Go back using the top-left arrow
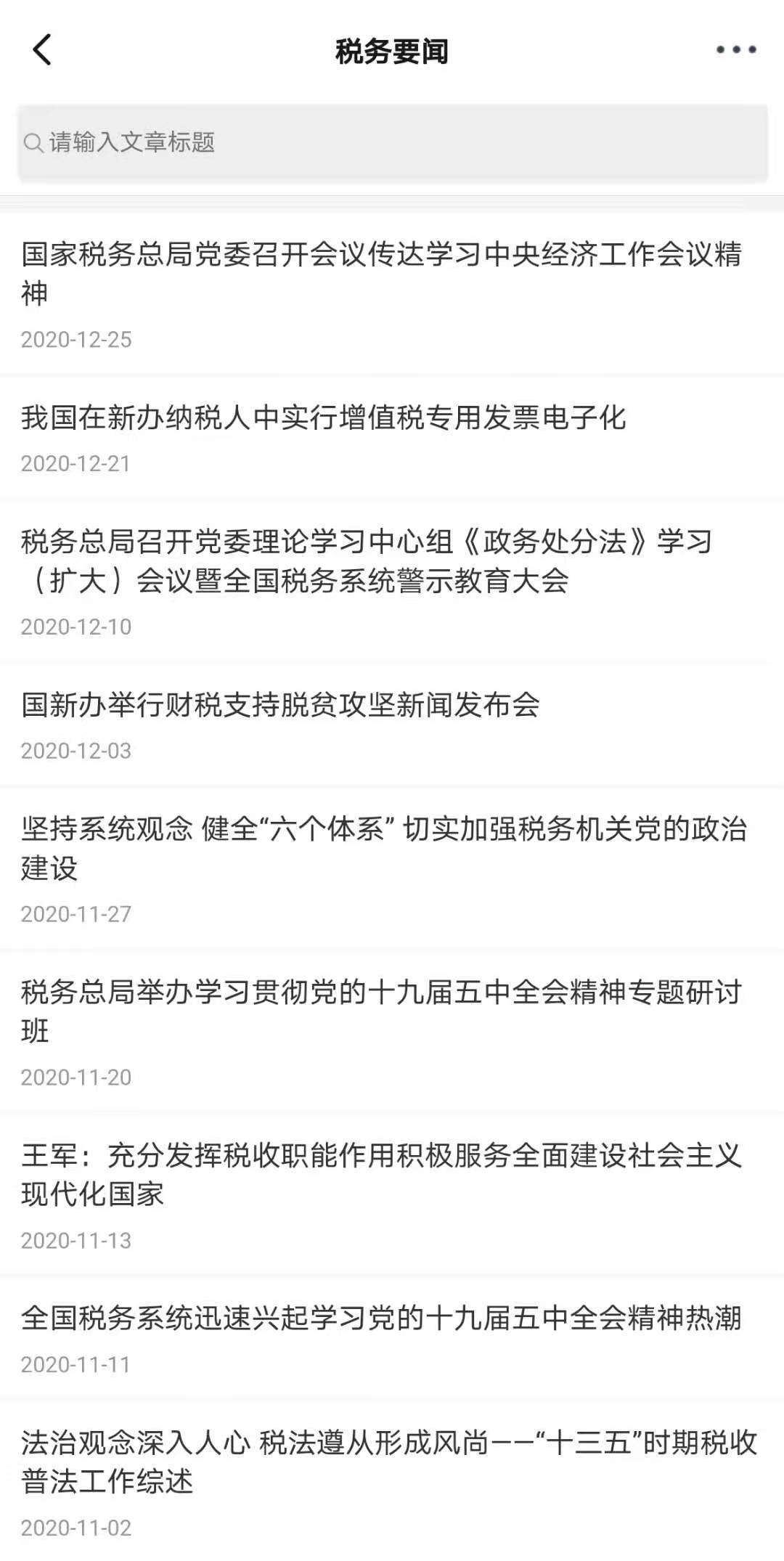Viewport: 784px width, 1561px height. pos(42,50)
